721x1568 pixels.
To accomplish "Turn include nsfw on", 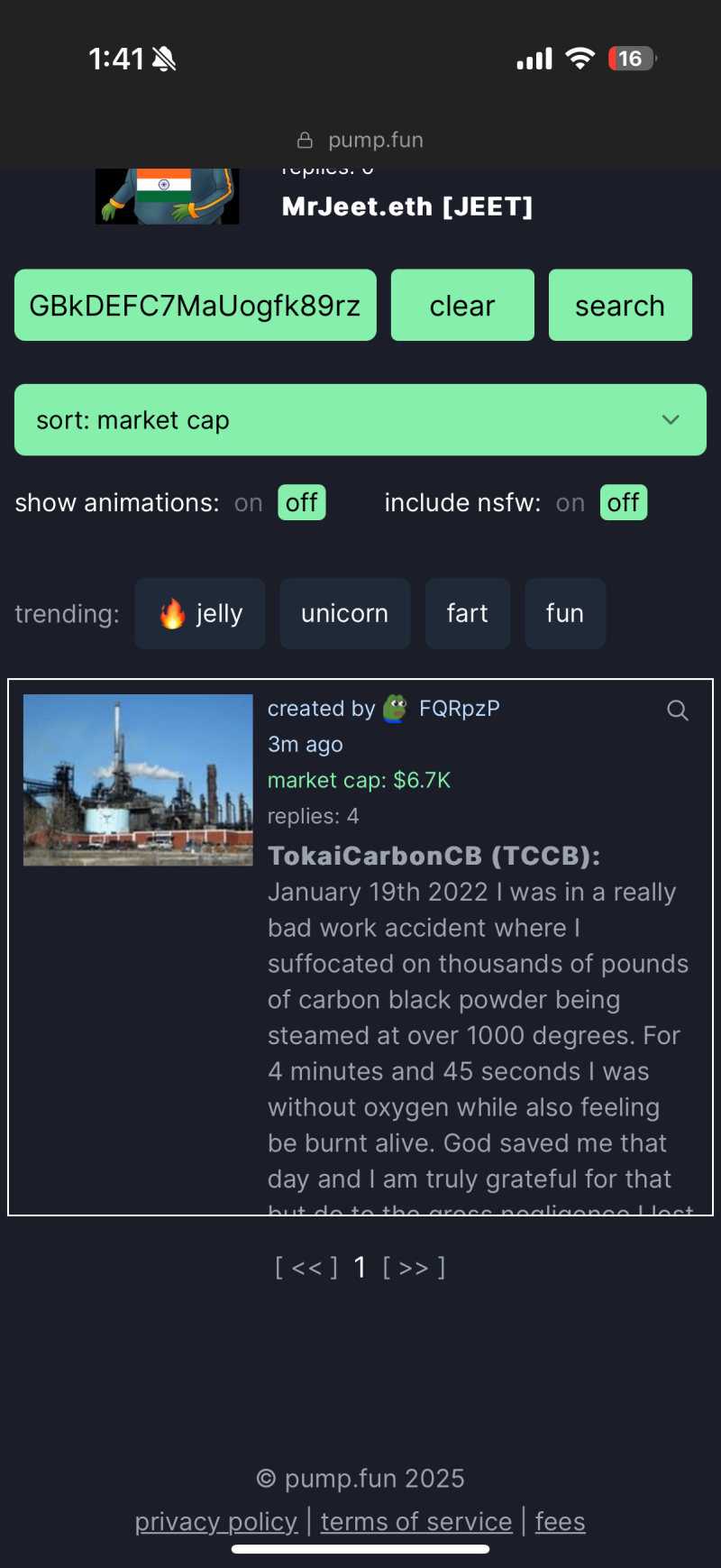I will point(570,503).
